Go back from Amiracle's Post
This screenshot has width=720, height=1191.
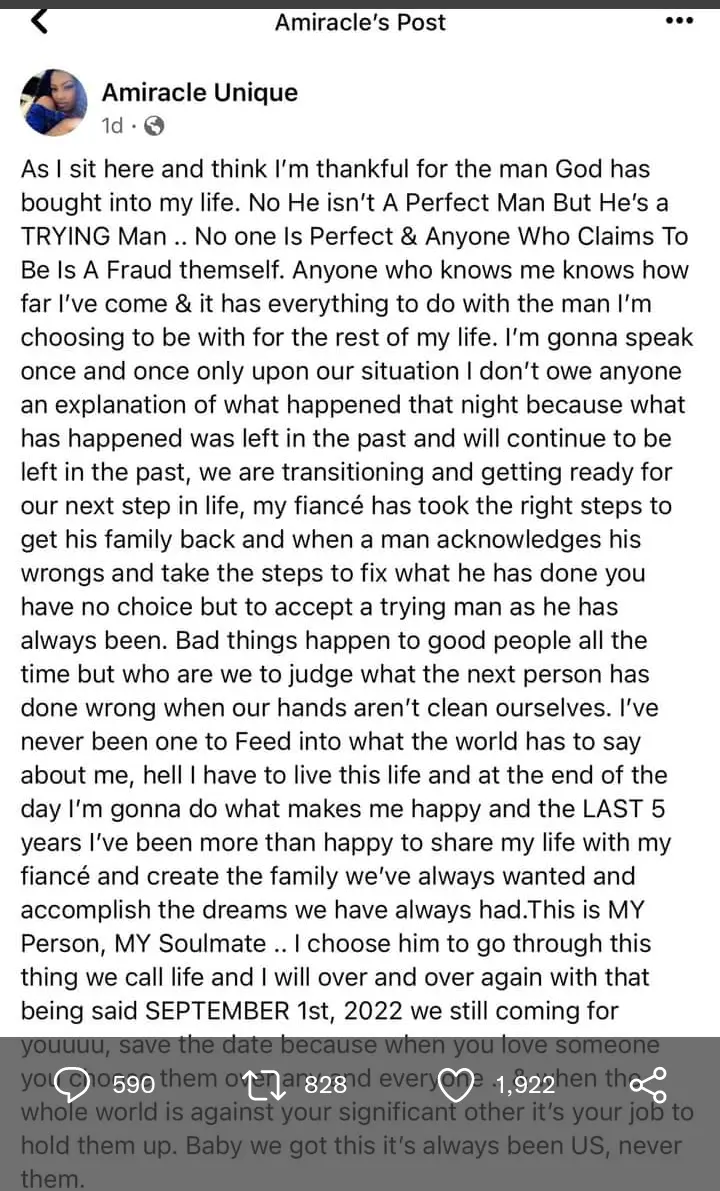click(x=39, y=21)
